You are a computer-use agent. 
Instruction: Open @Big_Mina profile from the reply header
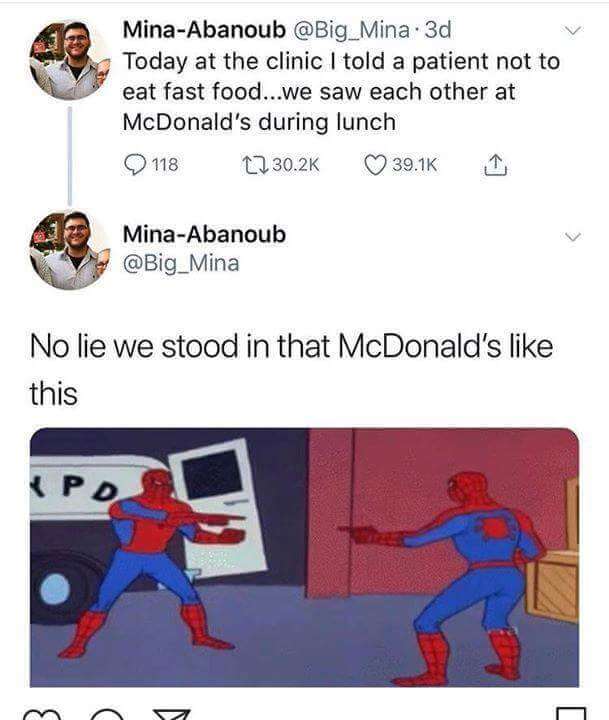(181, 263)
